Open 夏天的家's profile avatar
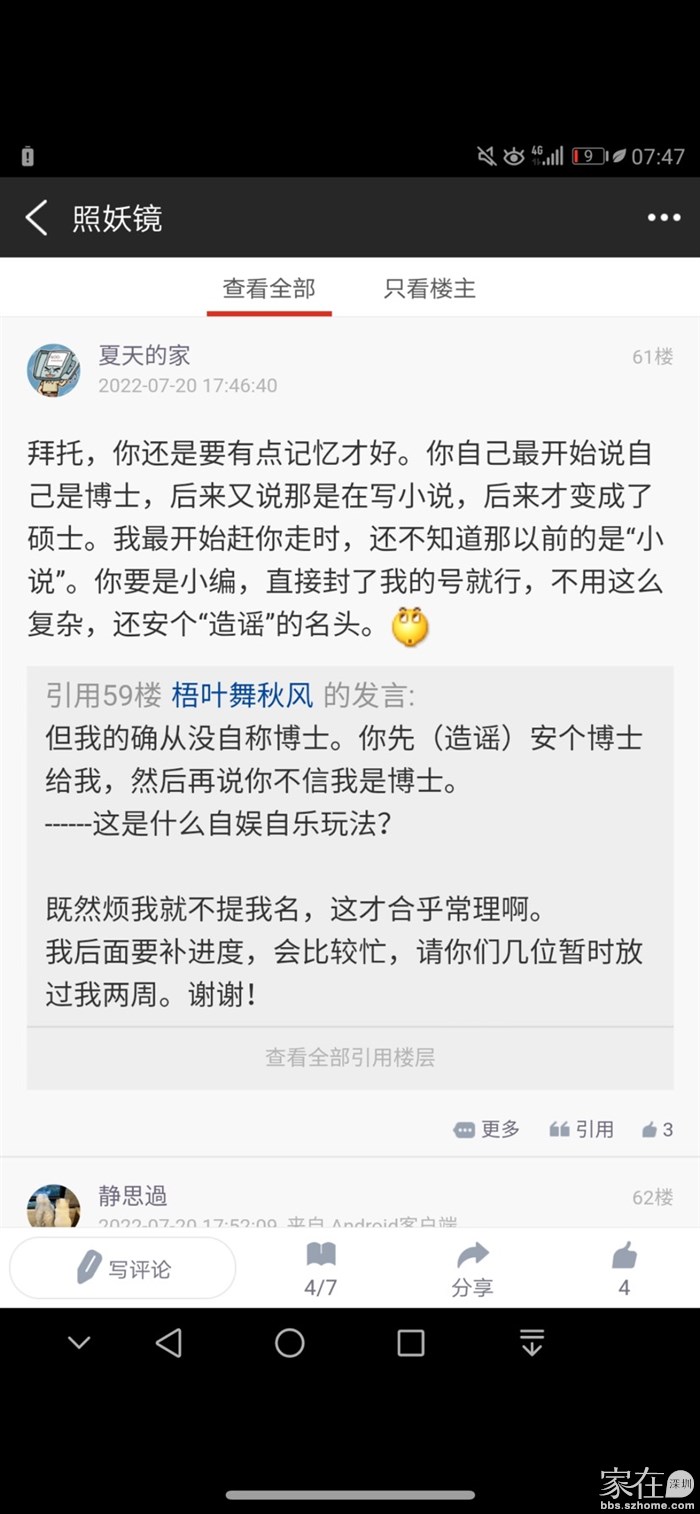 tap(54, 370)
